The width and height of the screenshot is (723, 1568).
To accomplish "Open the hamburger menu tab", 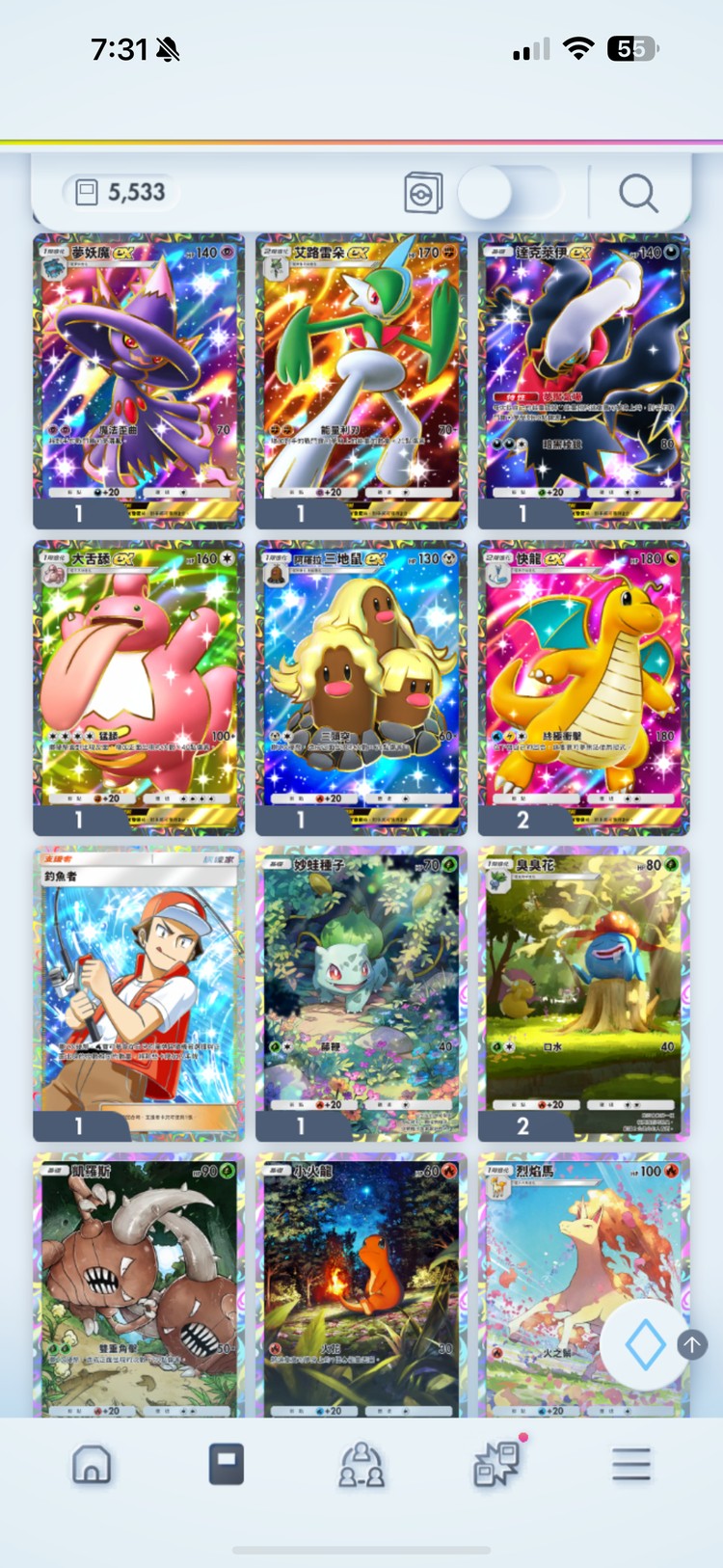I will [631, 1464].
